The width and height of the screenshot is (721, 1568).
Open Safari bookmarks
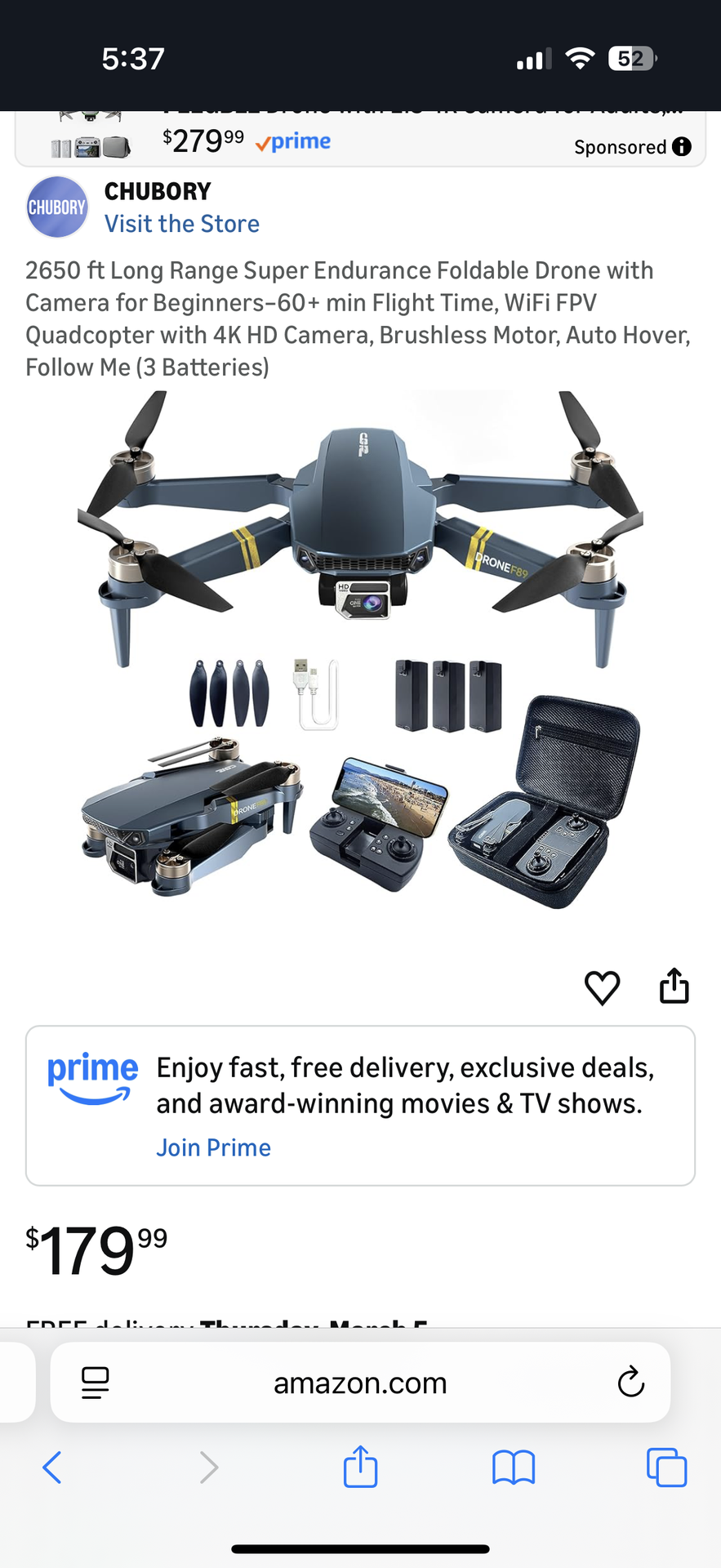point(514,1468)
